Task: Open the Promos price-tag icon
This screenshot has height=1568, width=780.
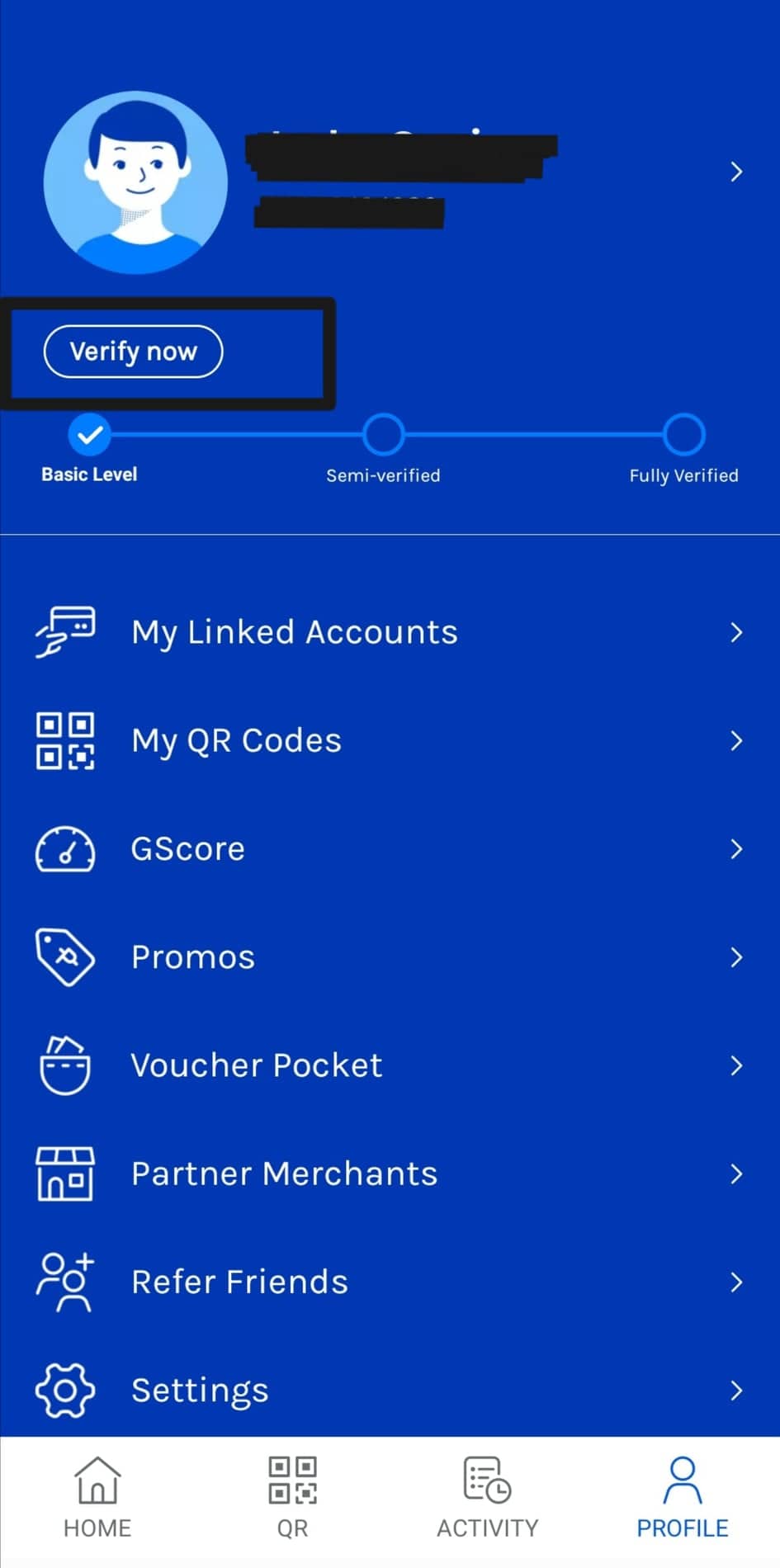Action: (65, 956)
